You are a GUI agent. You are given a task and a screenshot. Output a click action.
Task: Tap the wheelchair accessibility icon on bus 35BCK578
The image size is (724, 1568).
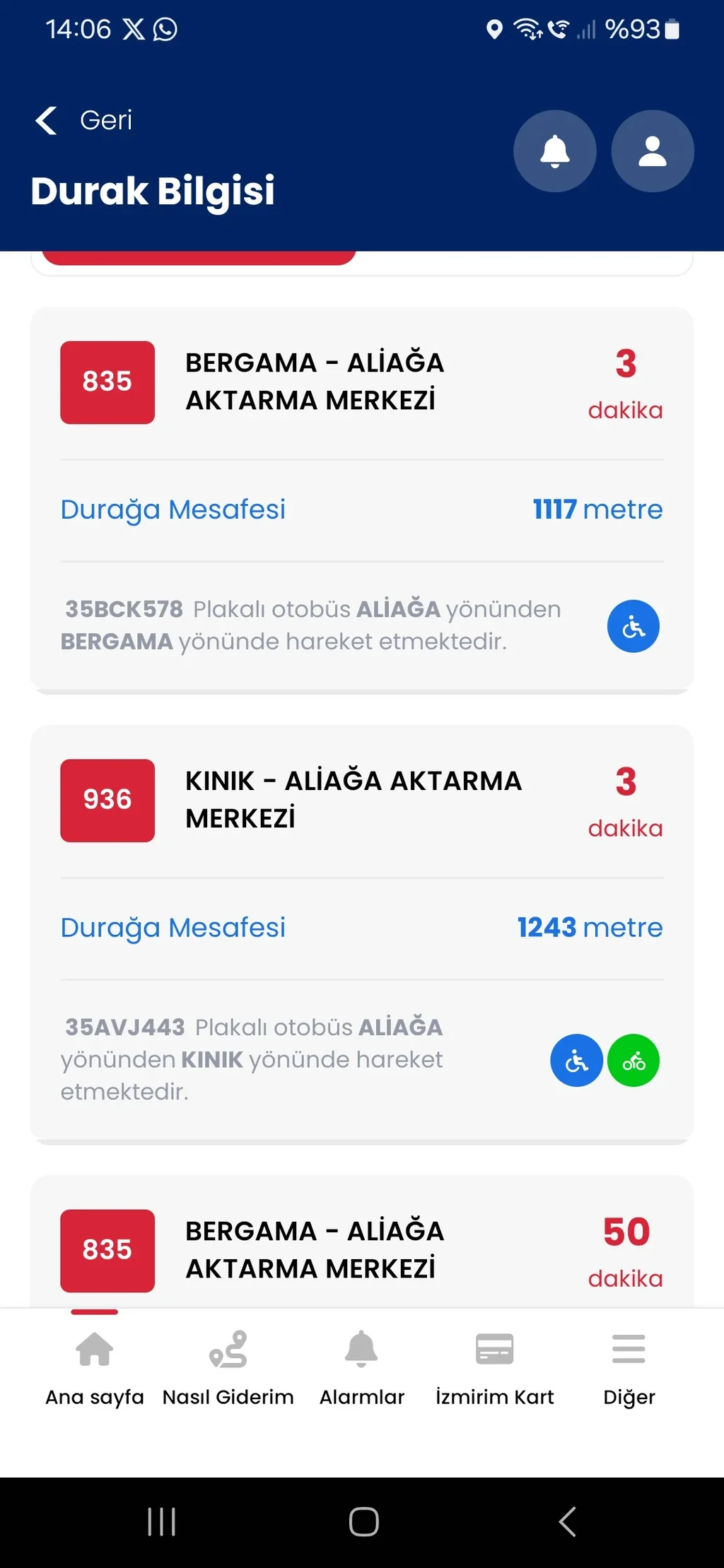point(633,626)
